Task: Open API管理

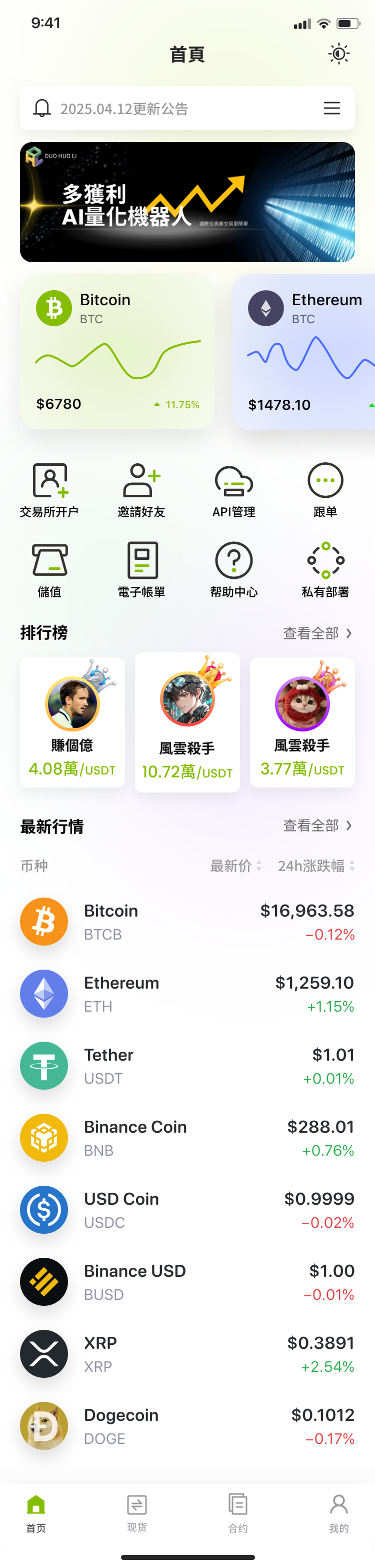Action: 234,490
